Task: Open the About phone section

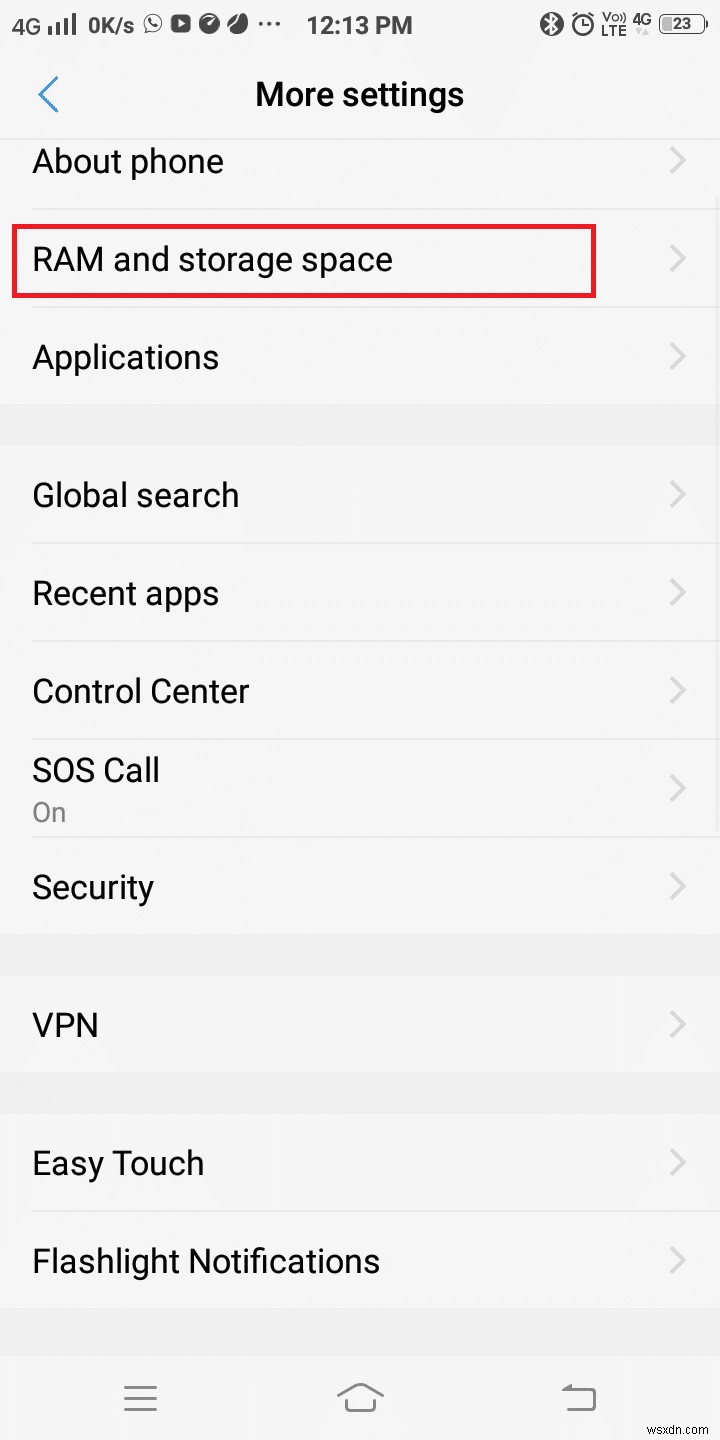Action: [x=300, y=161]
